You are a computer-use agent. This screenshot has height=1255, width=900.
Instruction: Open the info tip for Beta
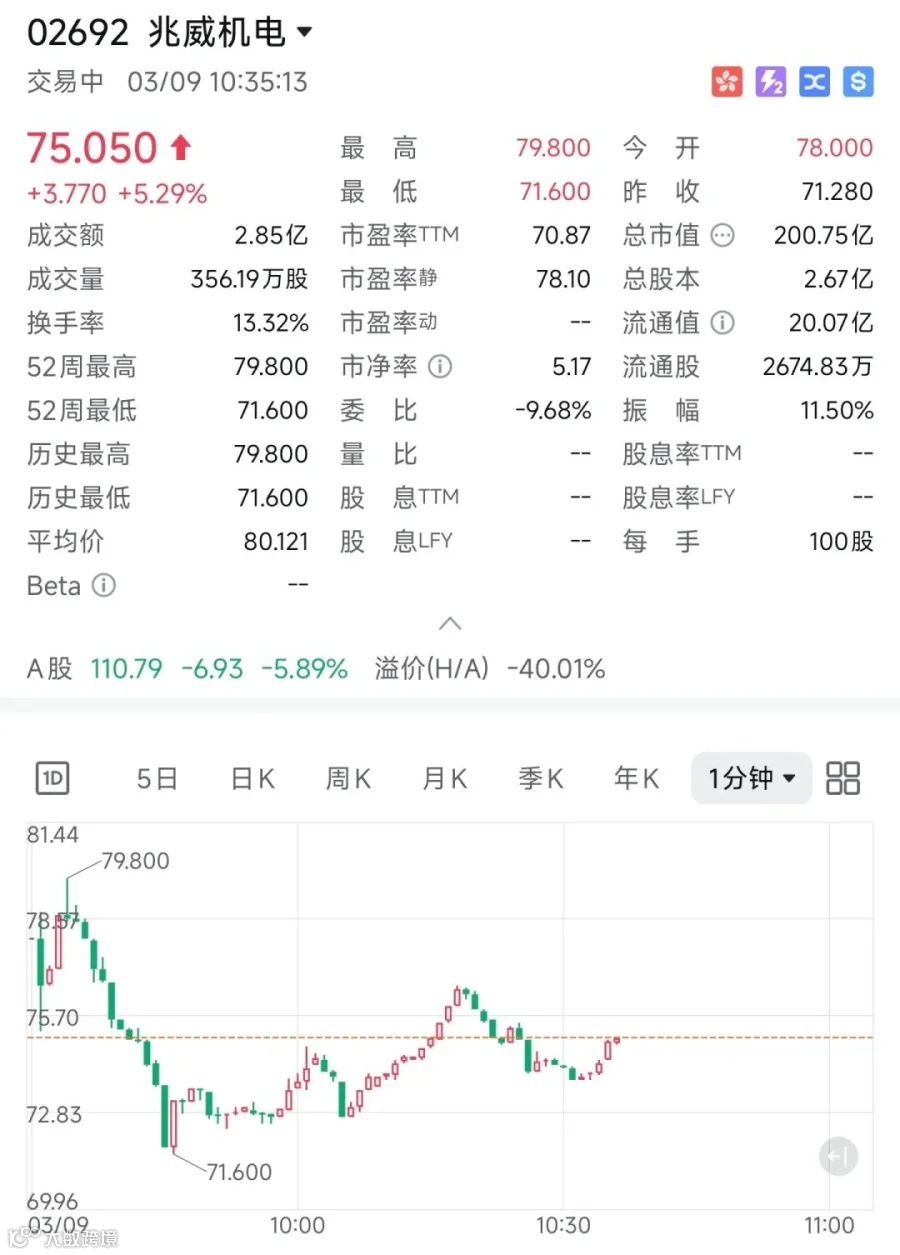click(104, 585)
